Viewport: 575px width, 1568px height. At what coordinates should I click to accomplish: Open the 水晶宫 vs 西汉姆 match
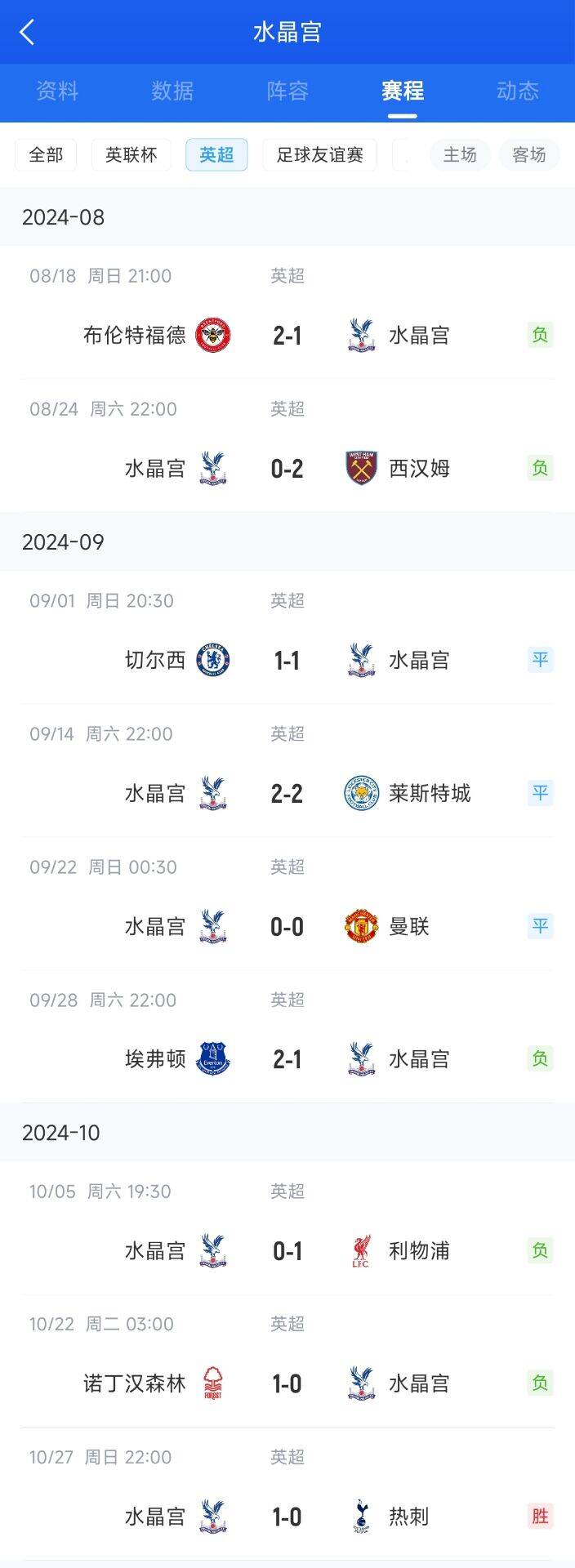coord(287,469)
